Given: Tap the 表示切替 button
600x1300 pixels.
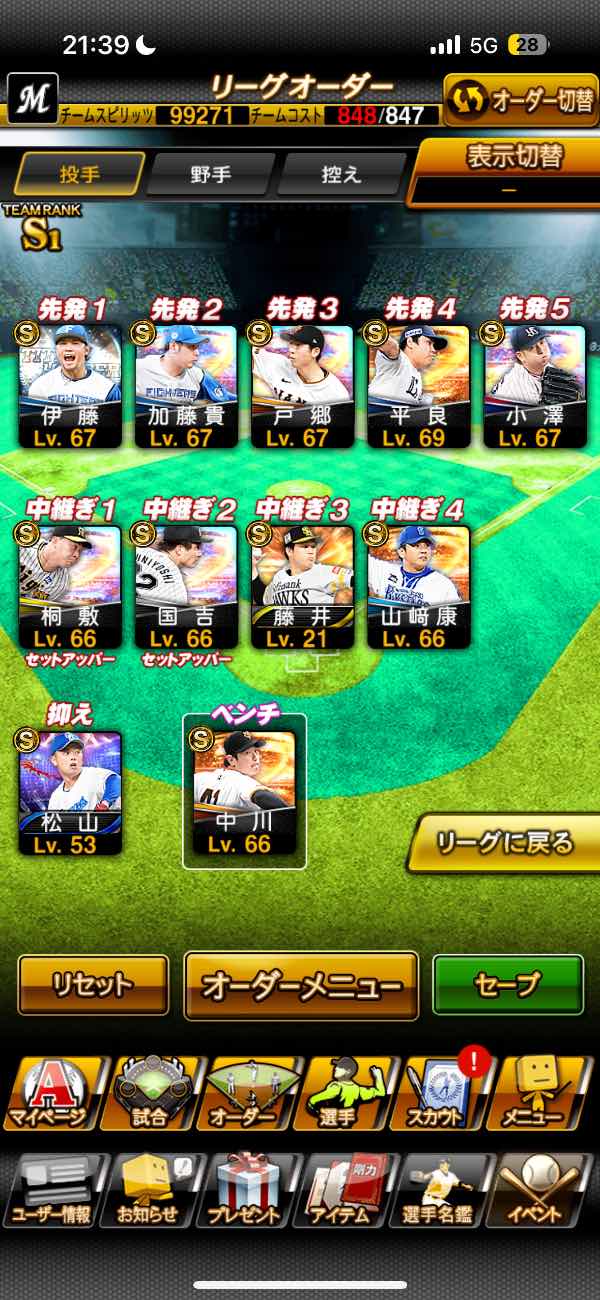Looking at the screenshot, I should click(x=506, y=170).
